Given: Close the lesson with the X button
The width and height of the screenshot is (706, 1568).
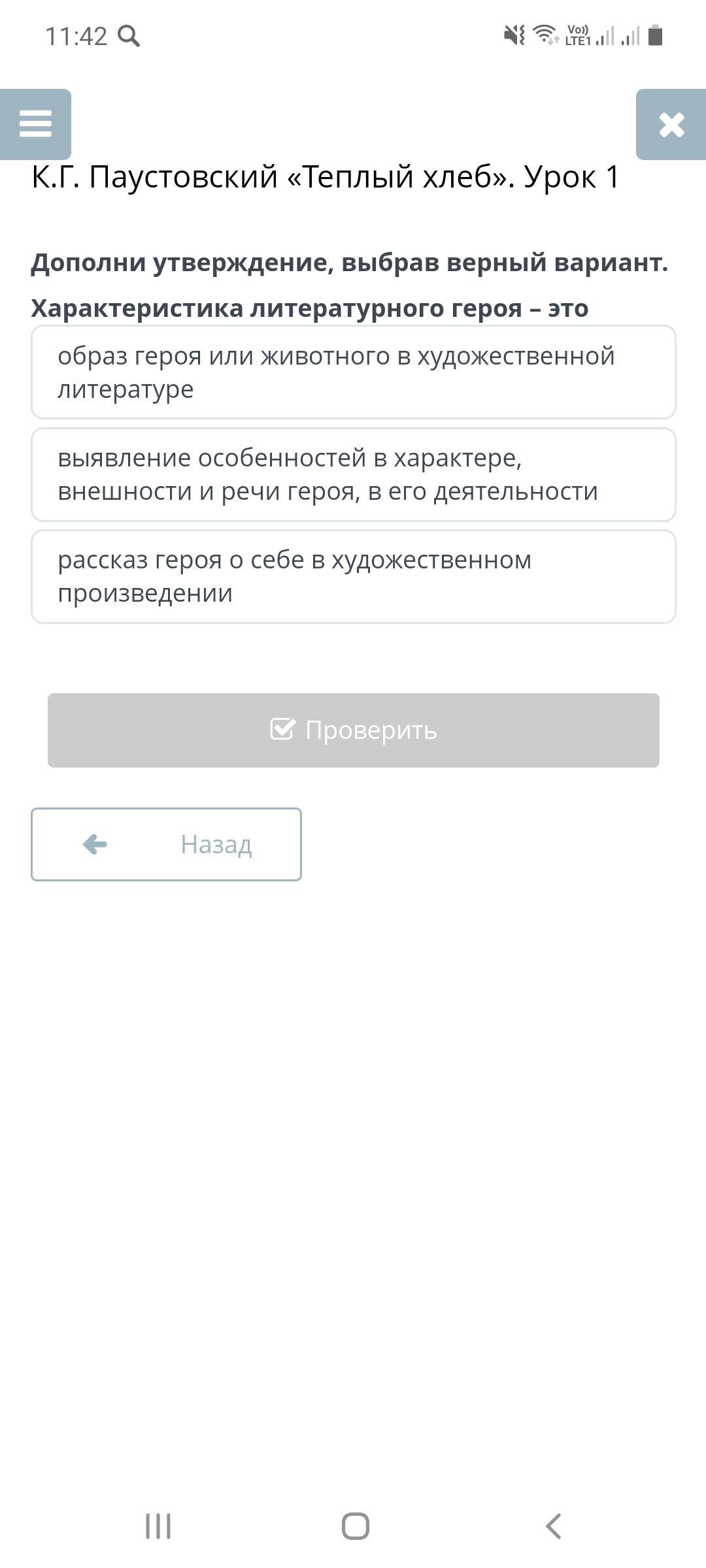Looking at the screenshot, I should [671, 124].
